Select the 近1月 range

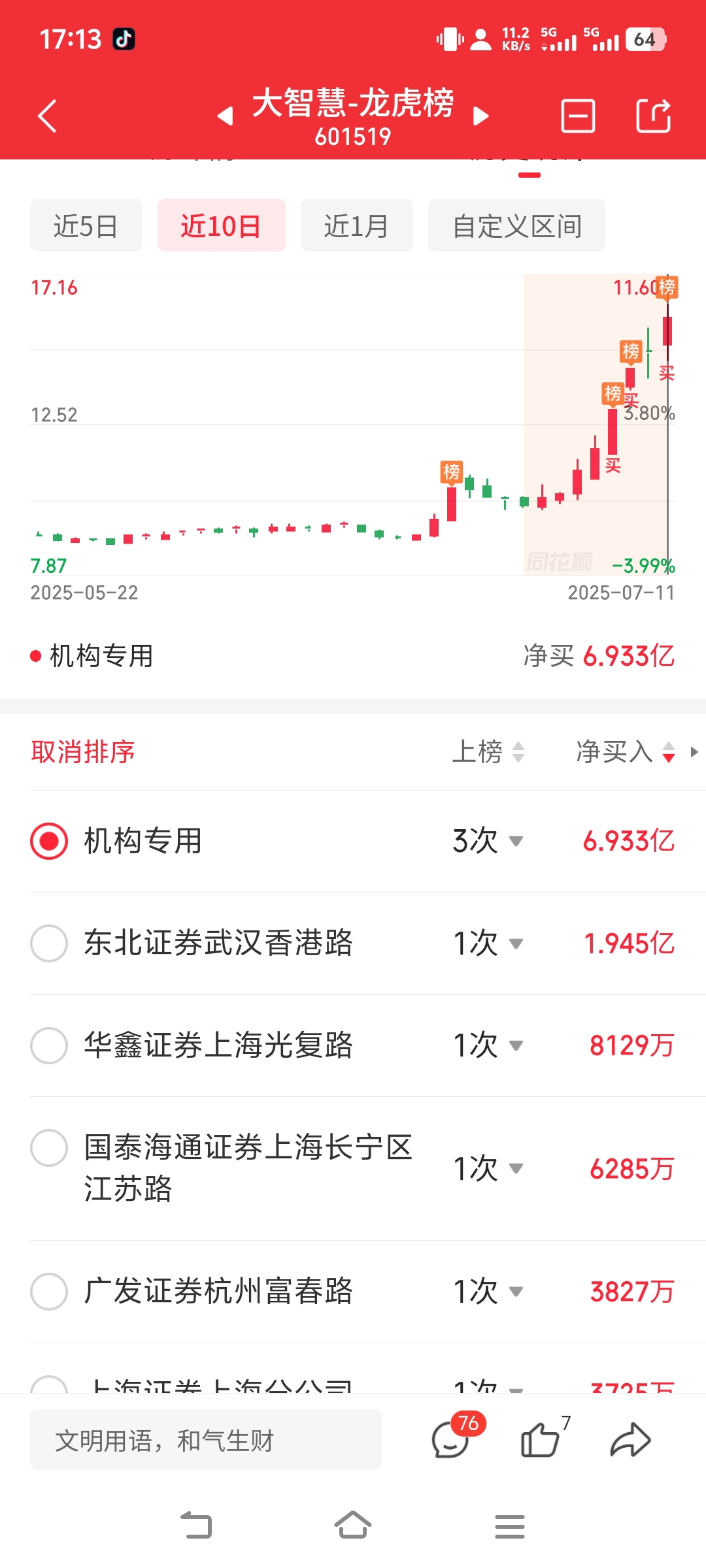point(357,225)
